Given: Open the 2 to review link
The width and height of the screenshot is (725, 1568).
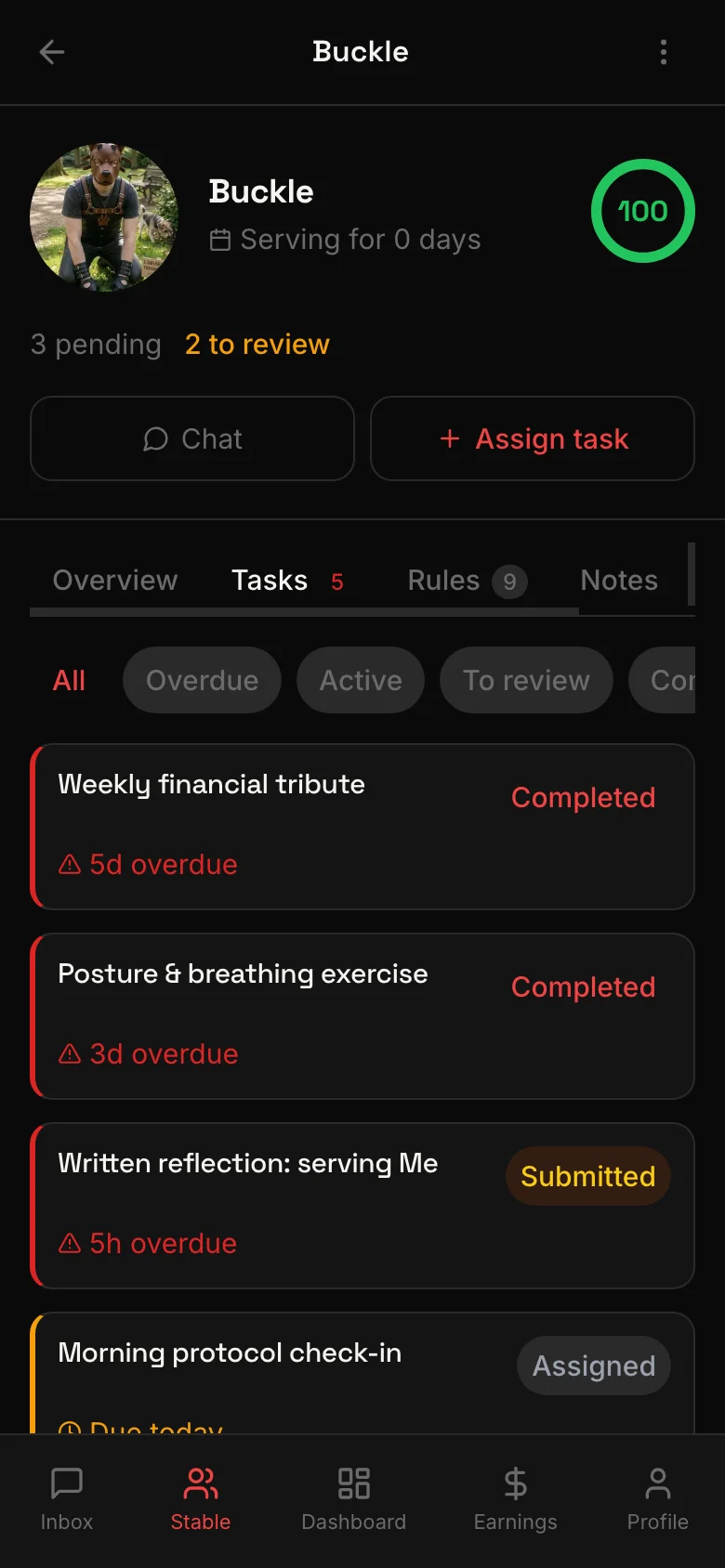Looking at the screenshot, I should click(x=257, y=344).
